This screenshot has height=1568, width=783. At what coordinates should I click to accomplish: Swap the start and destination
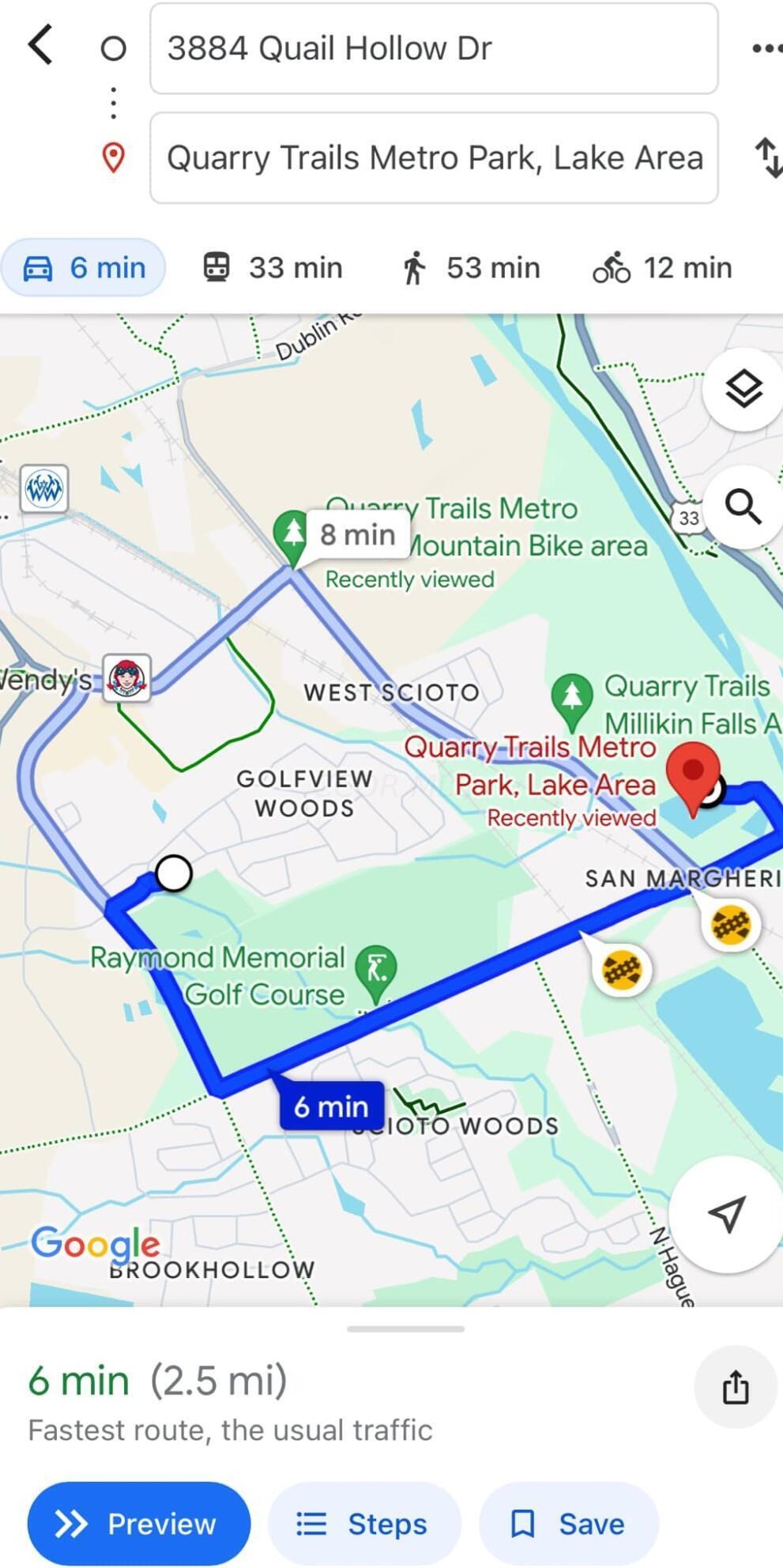(766, 157)
